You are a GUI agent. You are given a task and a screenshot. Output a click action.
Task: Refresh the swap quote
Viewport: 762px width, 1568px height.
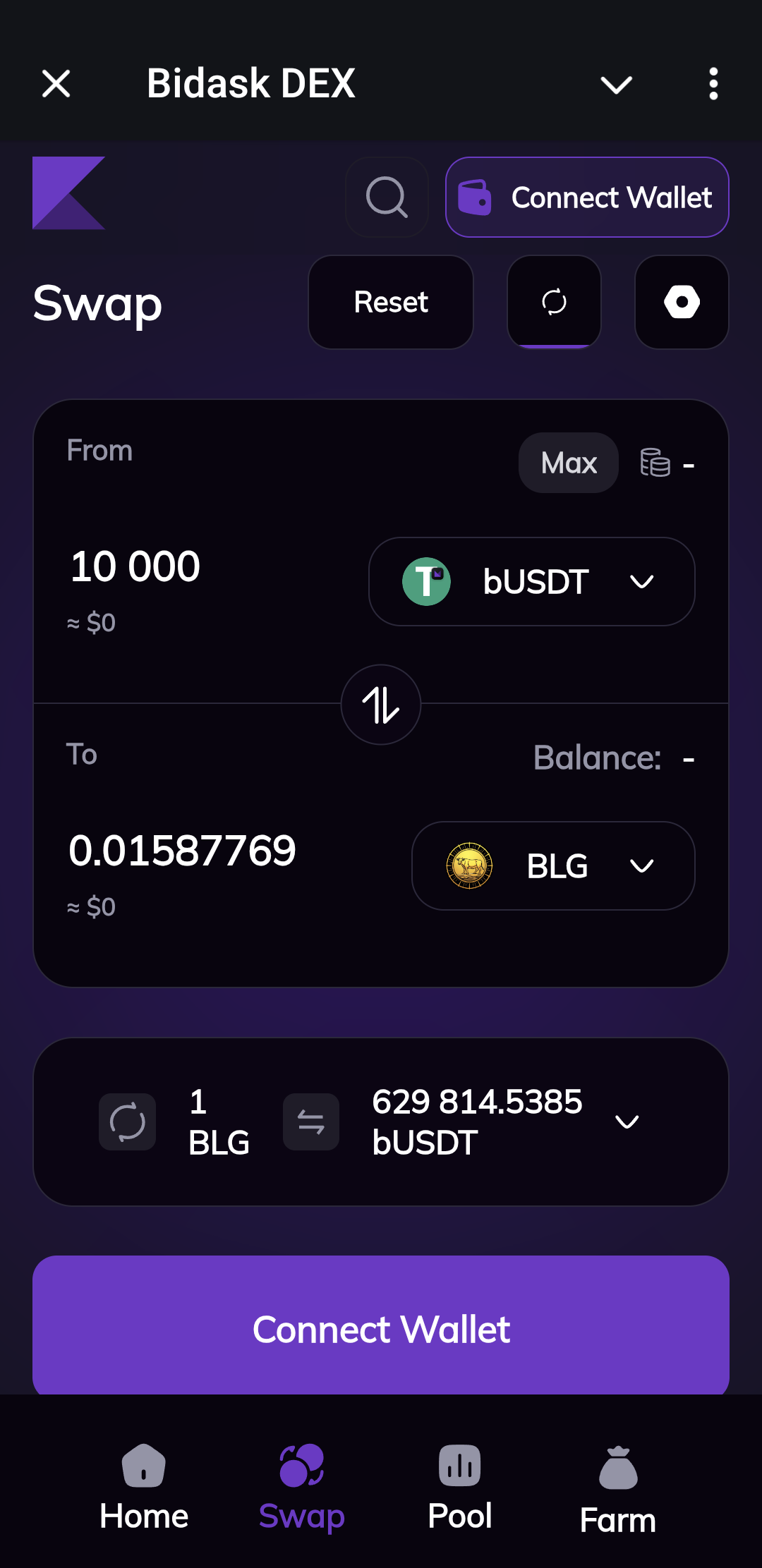pyautogui.click(x=554, y=302)
